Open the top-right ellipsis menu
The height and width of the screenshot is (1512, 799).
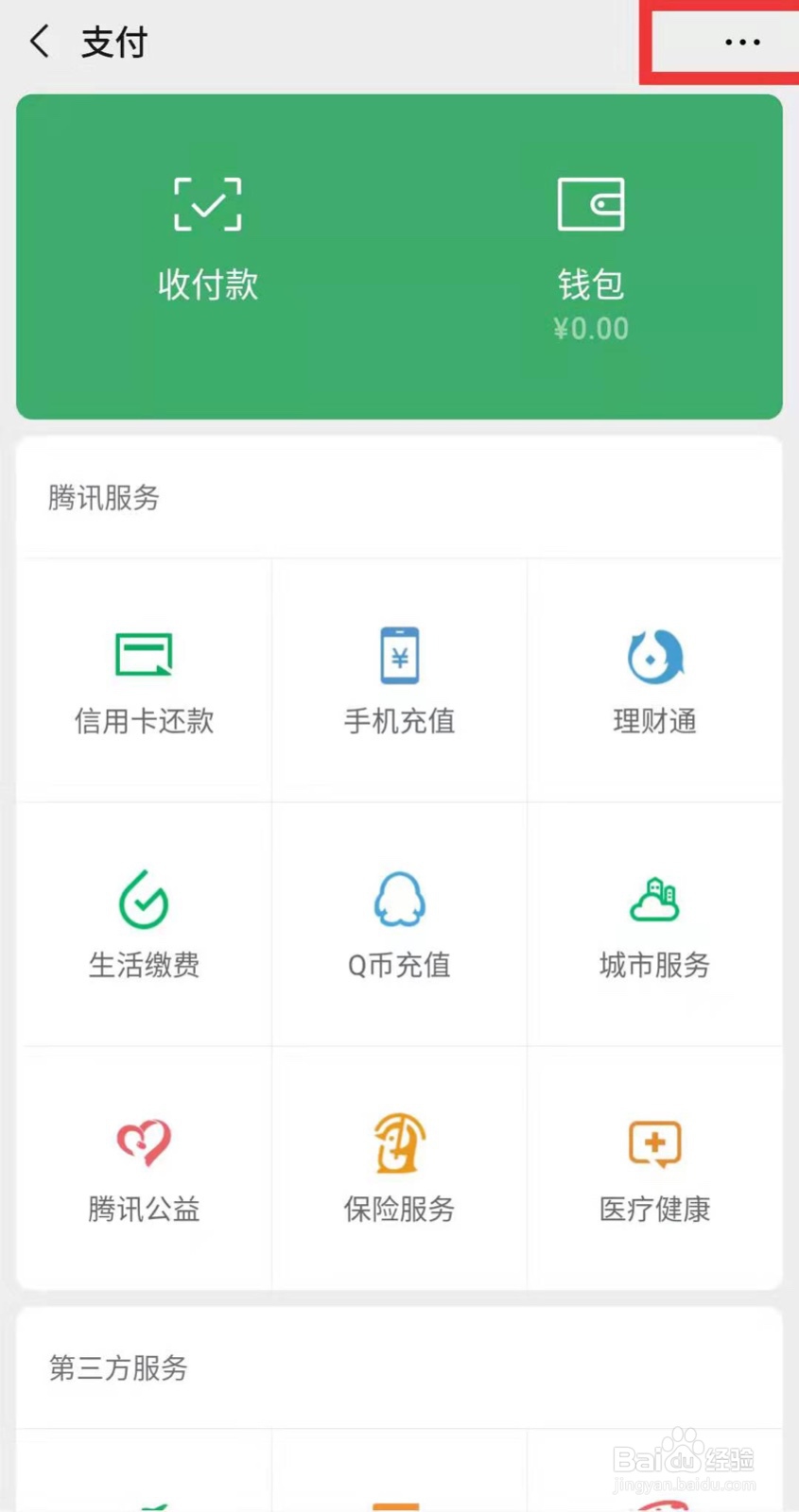[x=741, y=42]
